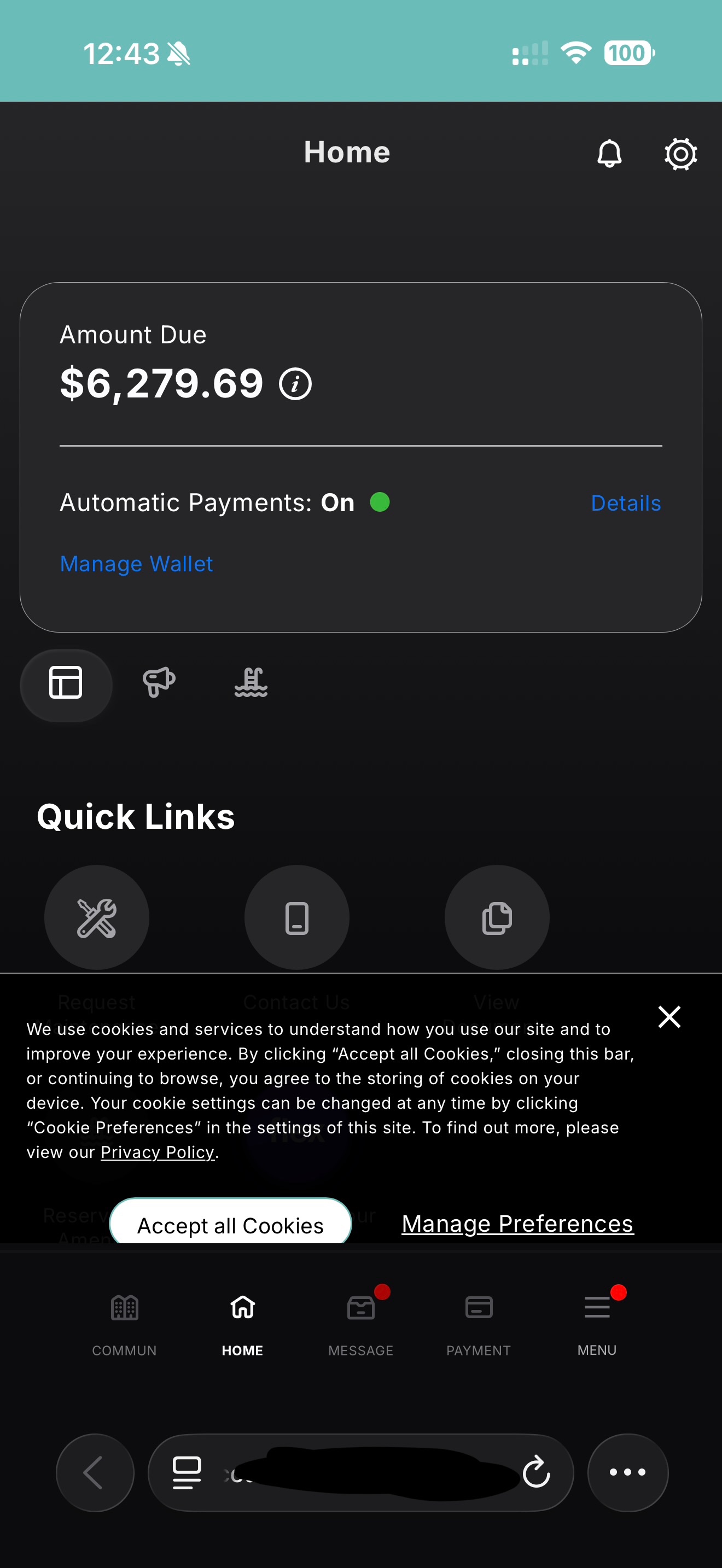
Task: Open the Menu tab
Action: click(597, 1325)
